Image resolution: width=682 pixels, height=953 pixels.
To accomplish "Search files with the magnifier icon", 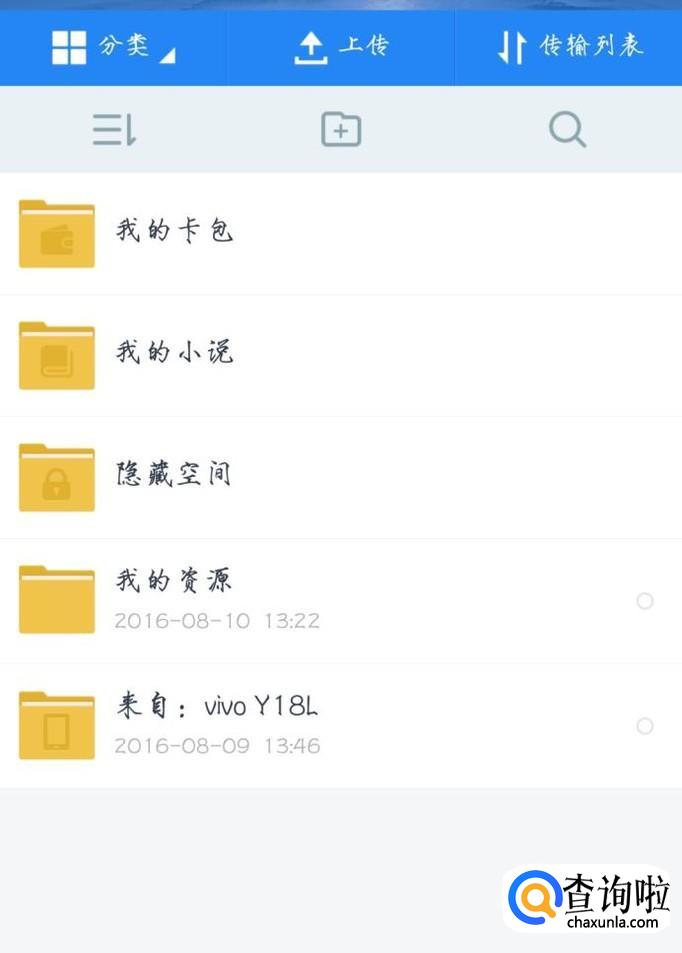I will click(x=567, y=130).
